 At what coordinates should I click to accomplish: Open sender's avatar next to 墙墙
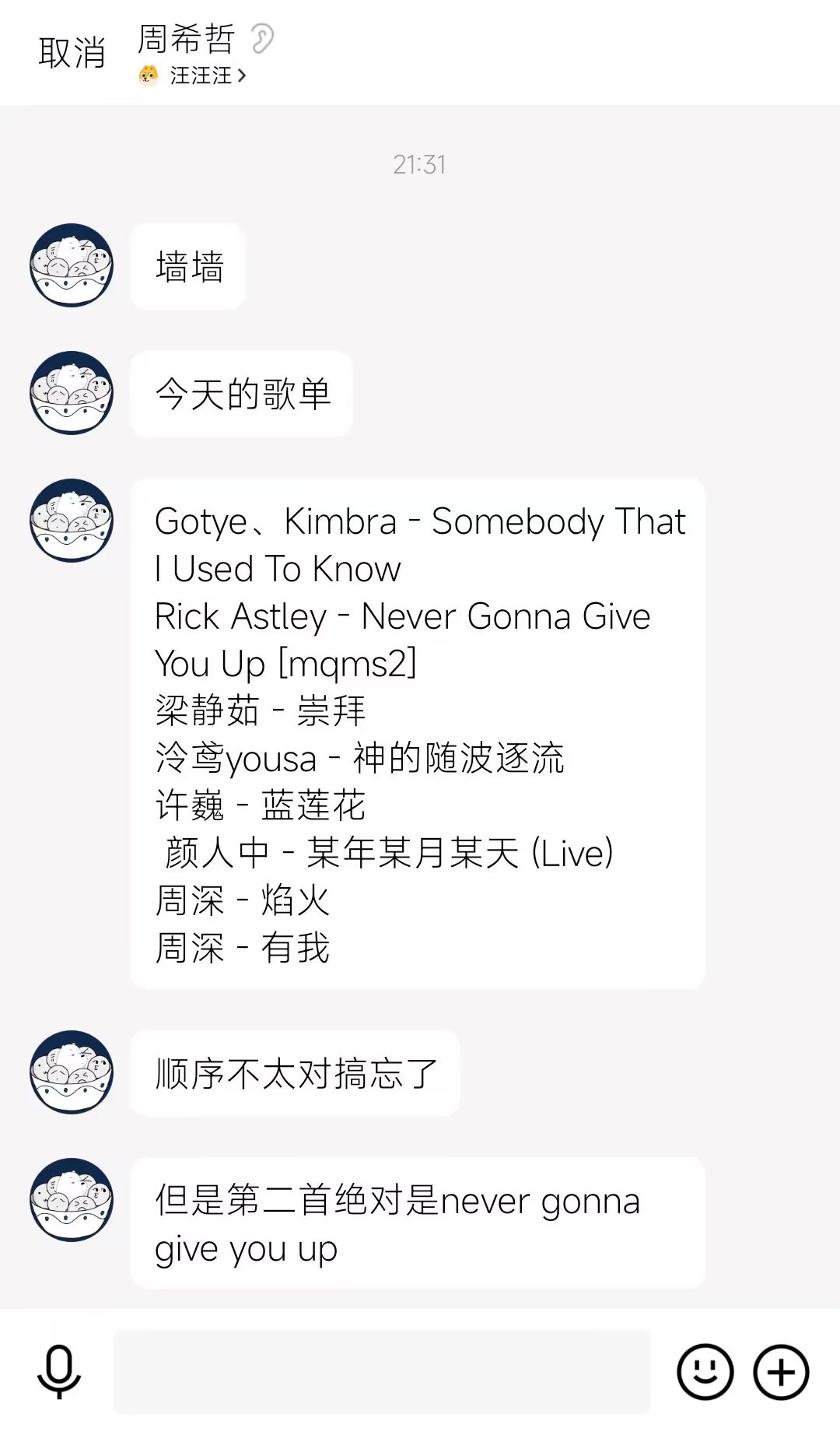[72, 265]
